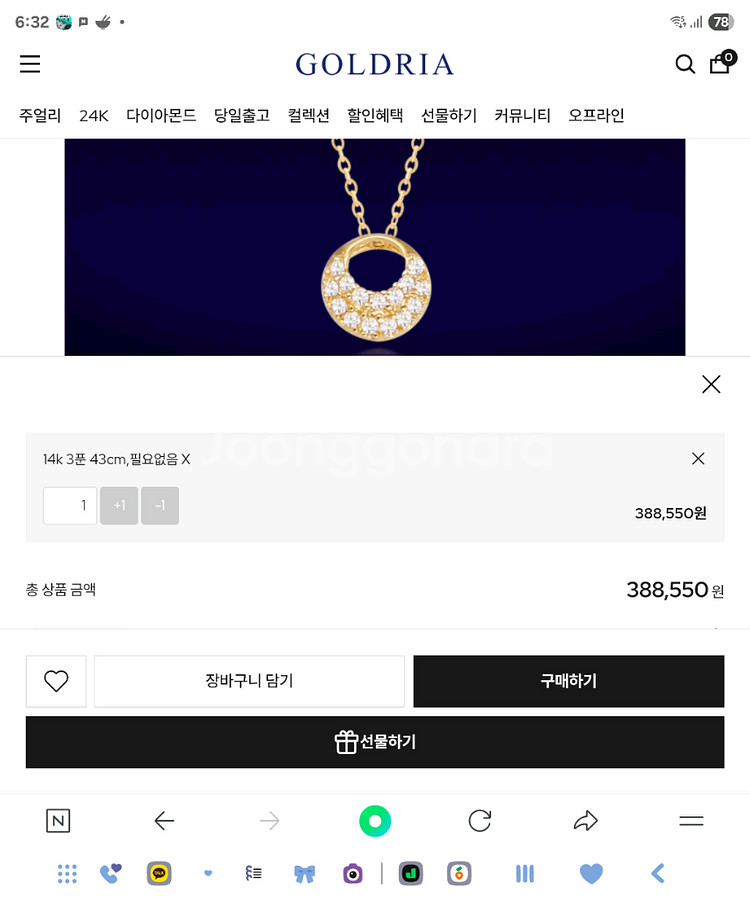The height and width of the screenshot is (900, 750).
Task: Decrease quantity with the -1 button
Action: click(160, 506)
